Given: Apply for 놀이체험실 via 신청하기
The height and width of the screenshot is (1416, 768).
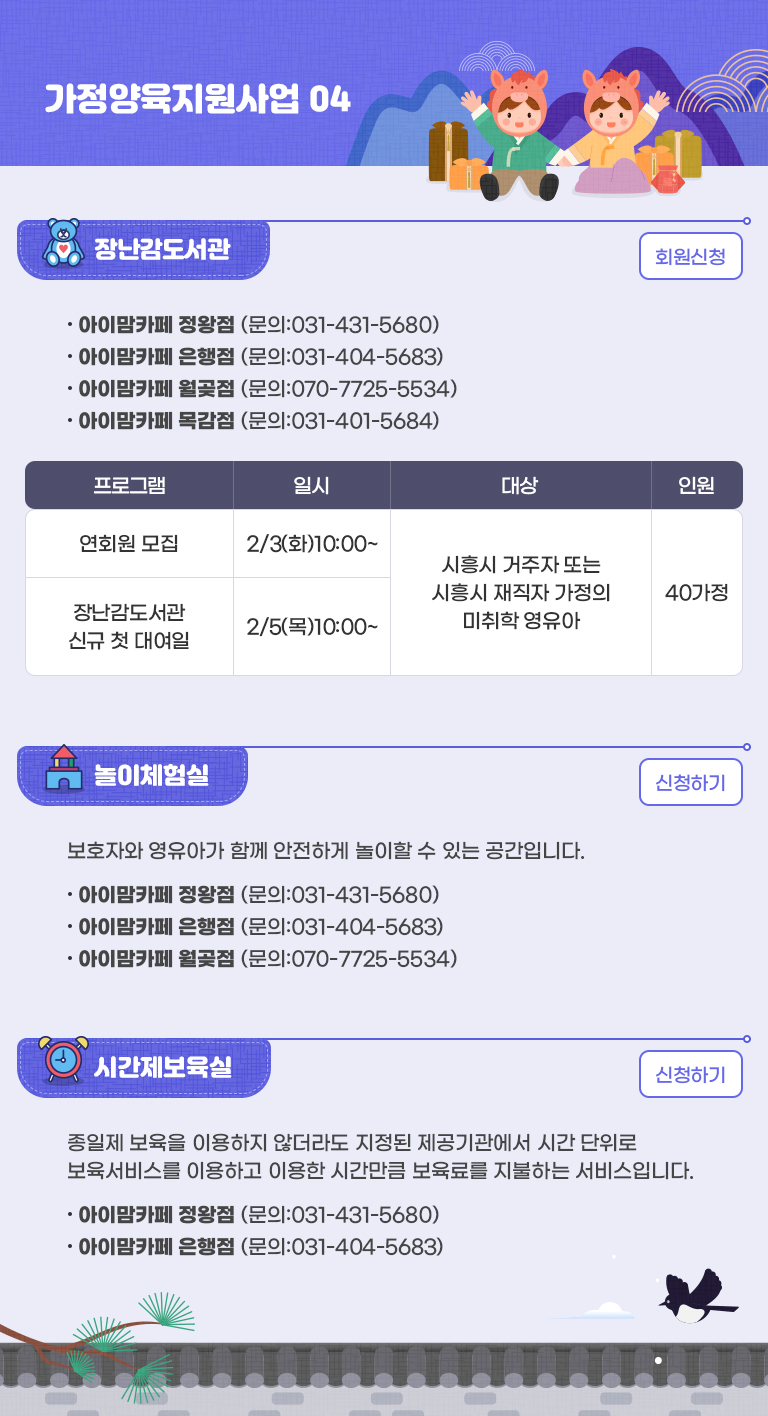Looking at the screenshot, I should (690, 782).
